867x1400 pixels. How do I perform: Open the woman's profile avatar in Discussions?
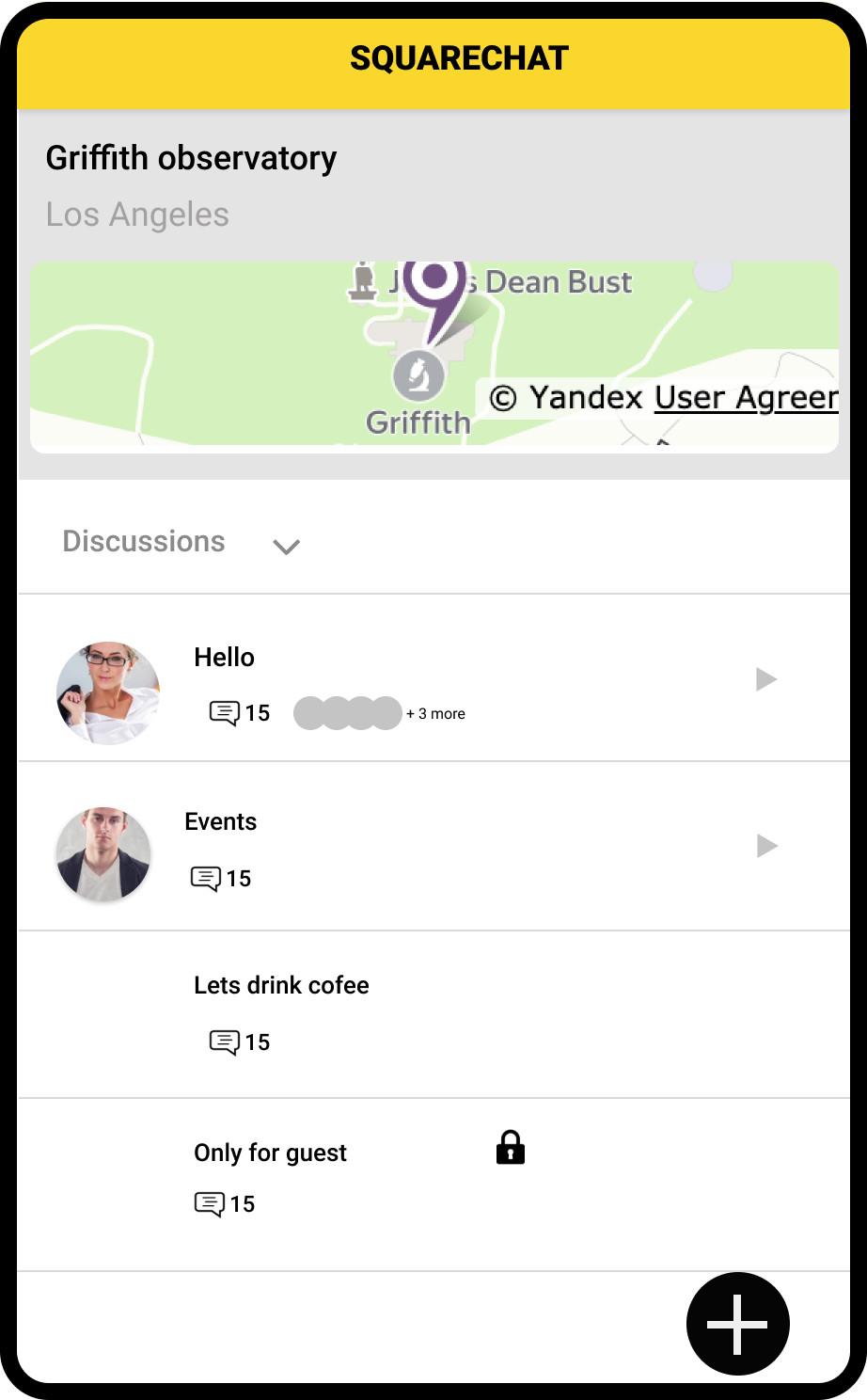pyautogui.click(x=107, y=693)
